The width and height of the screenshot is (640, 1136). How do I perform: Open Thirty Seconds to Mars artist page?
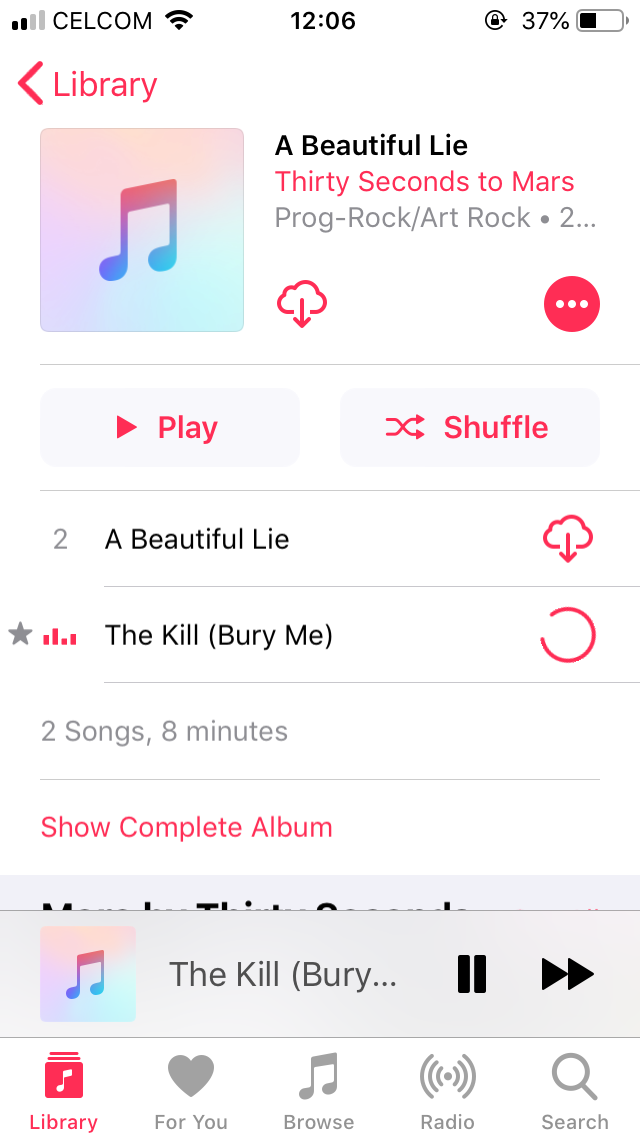click(x=424, y=182)
